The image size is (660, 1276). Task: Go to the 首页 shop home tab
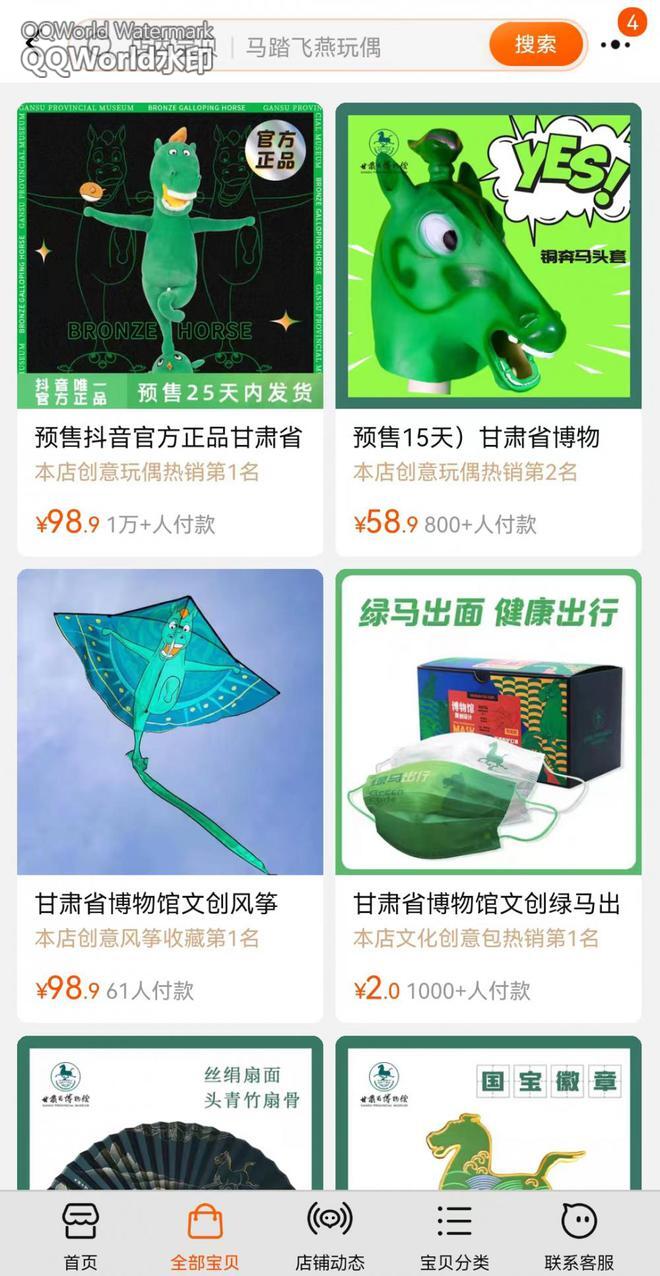[80, 1236]
